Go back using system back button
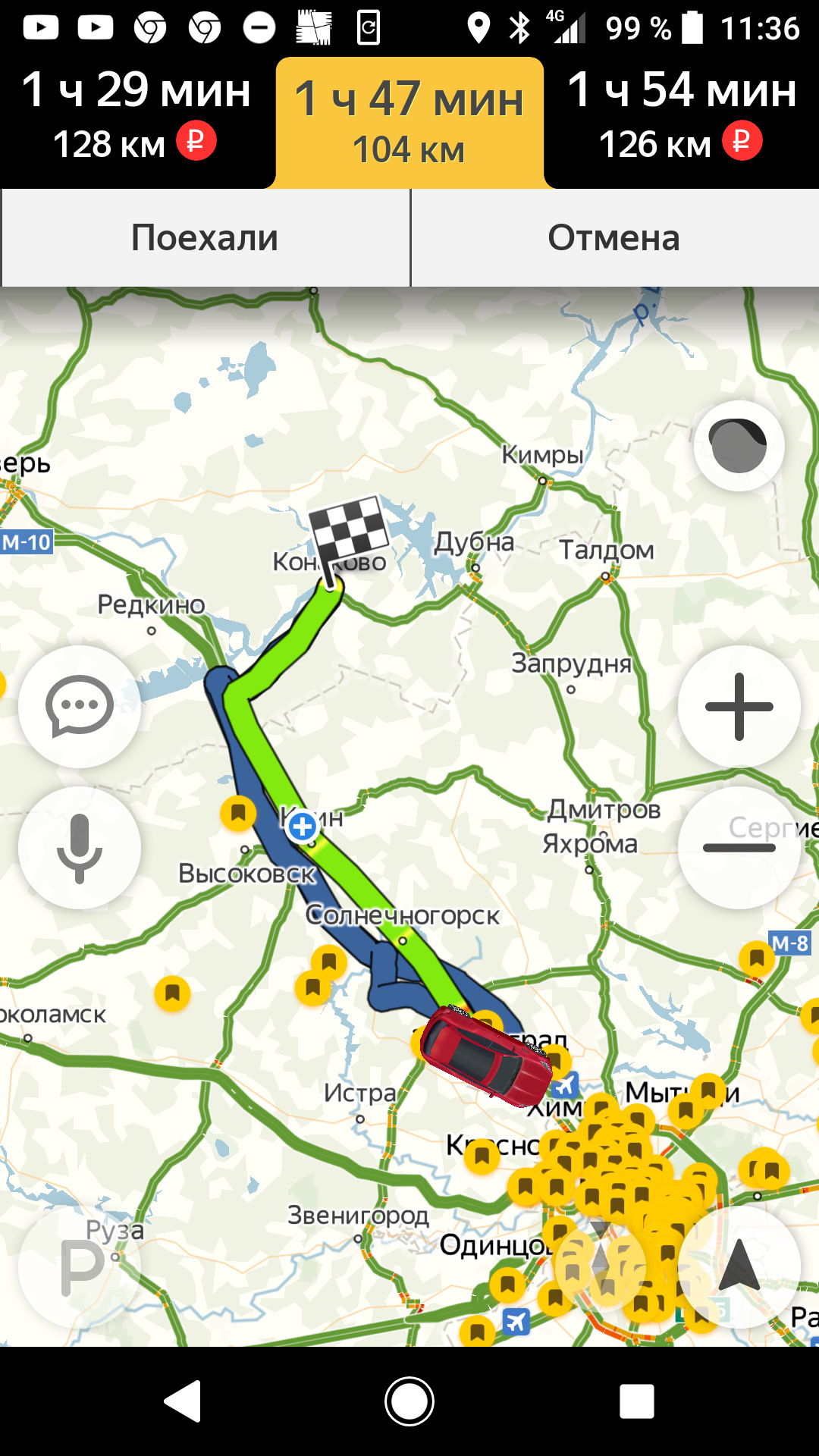 (183, 1401)
